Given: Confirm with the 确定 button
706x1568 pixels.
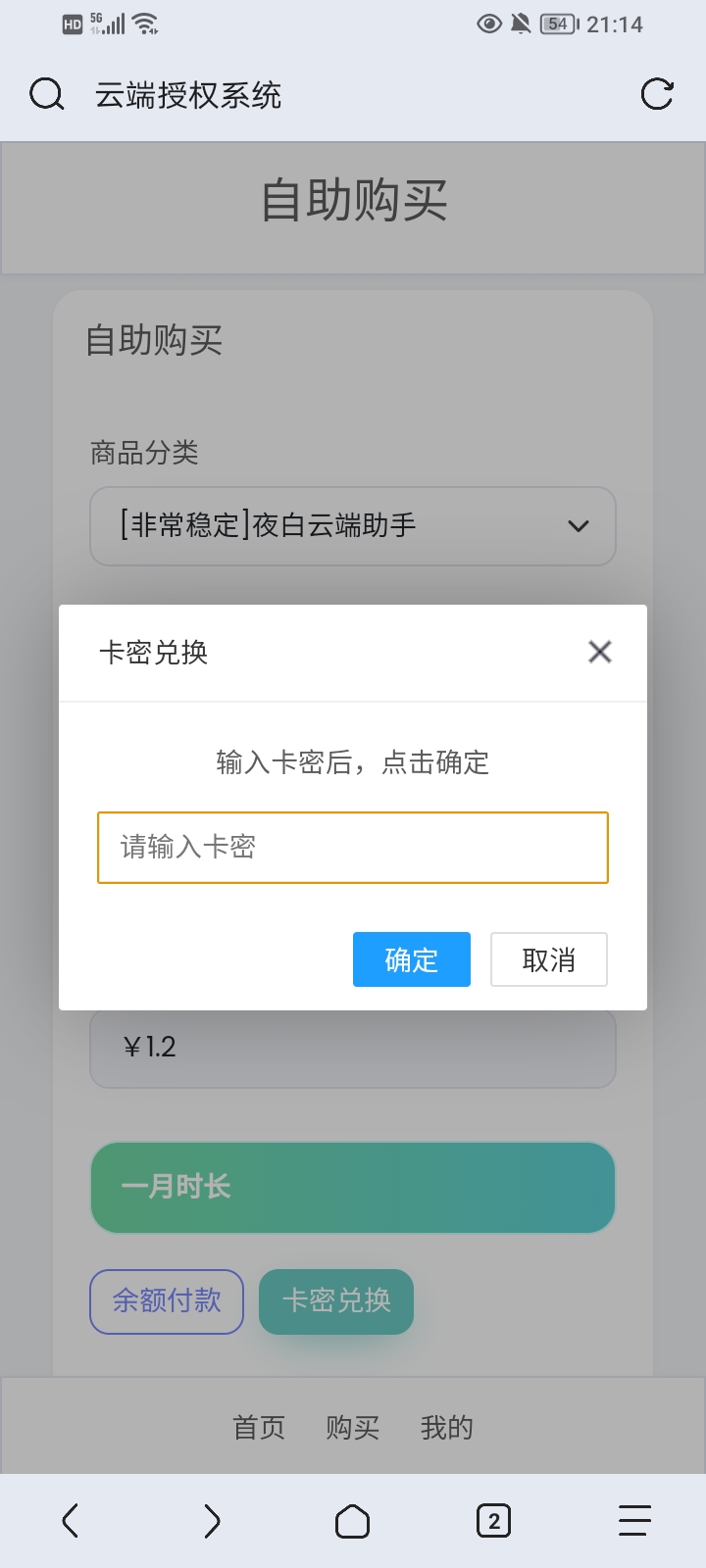Looking at the screenshot, I should (411, 959).
